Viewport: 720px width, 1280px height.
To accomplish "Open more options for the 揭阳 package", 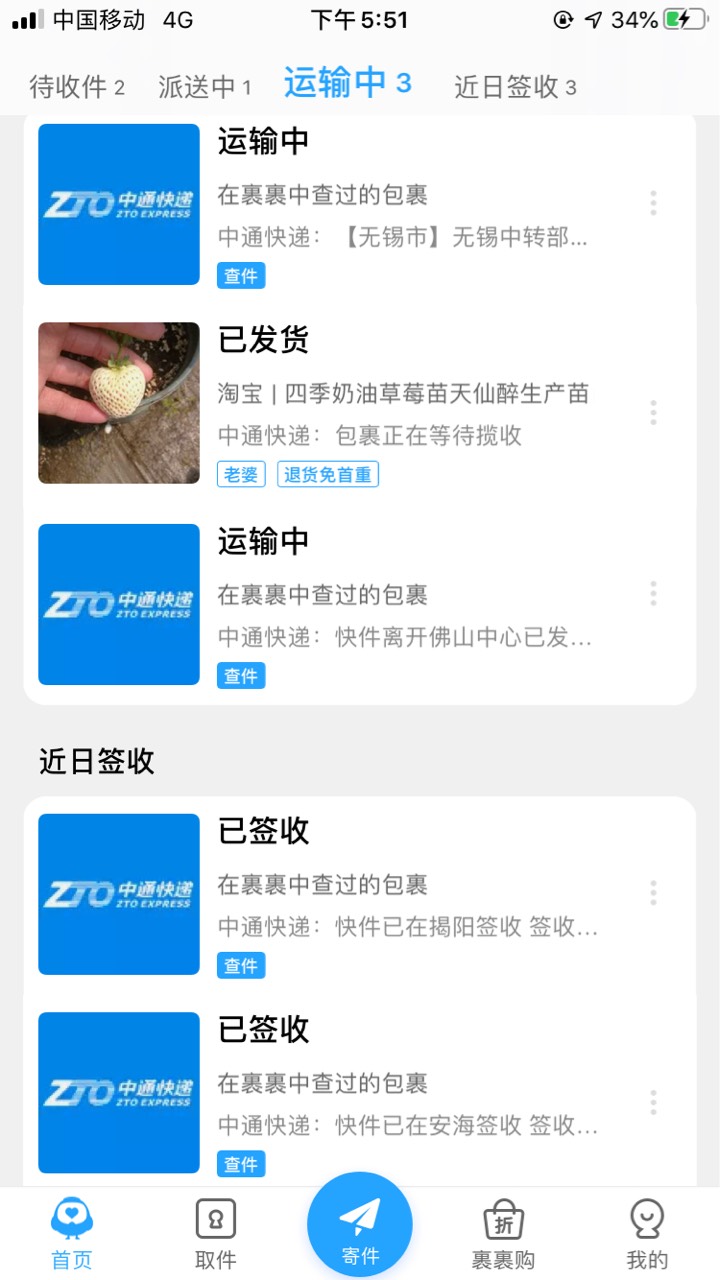I will coord(653,893).
